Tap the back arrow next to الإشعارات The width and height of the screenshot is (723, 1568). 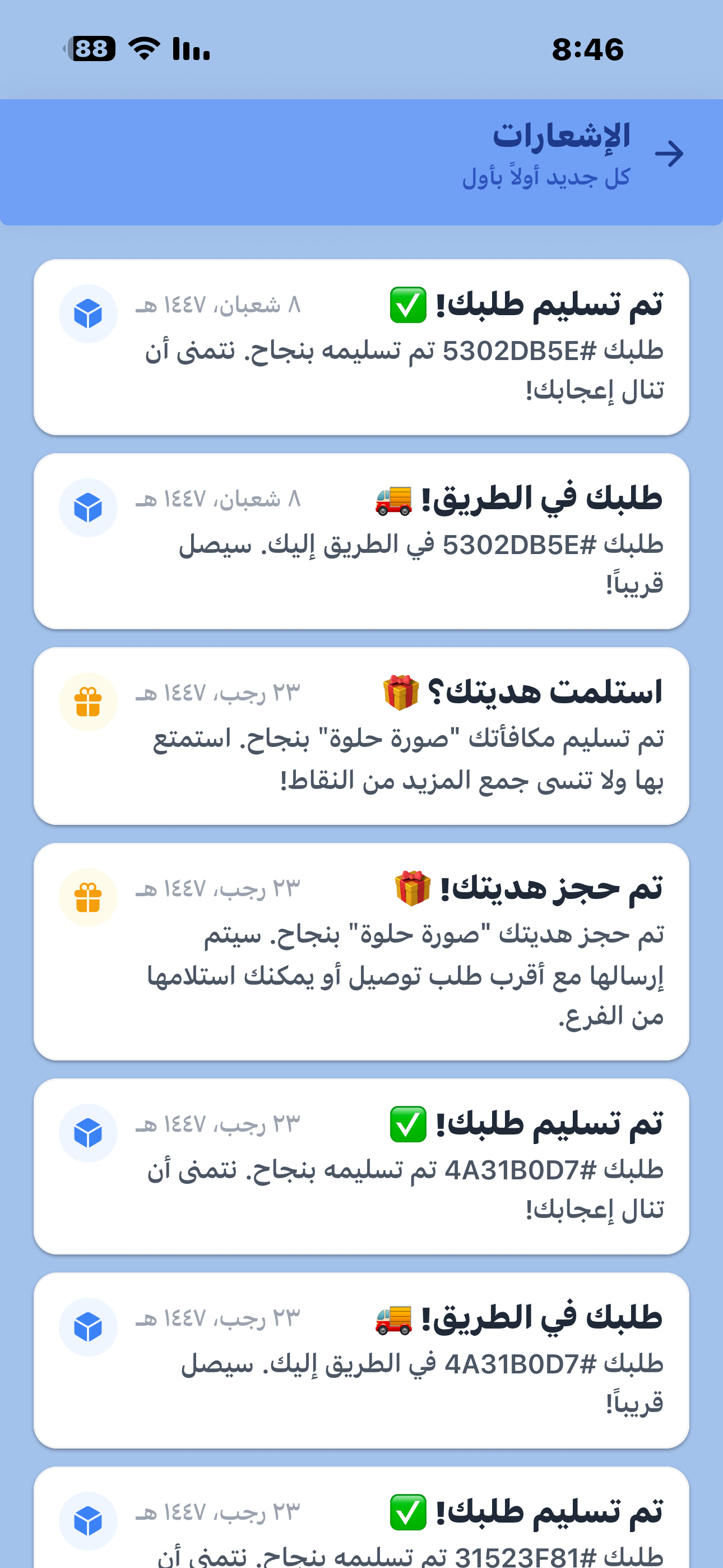coord(669,154)
